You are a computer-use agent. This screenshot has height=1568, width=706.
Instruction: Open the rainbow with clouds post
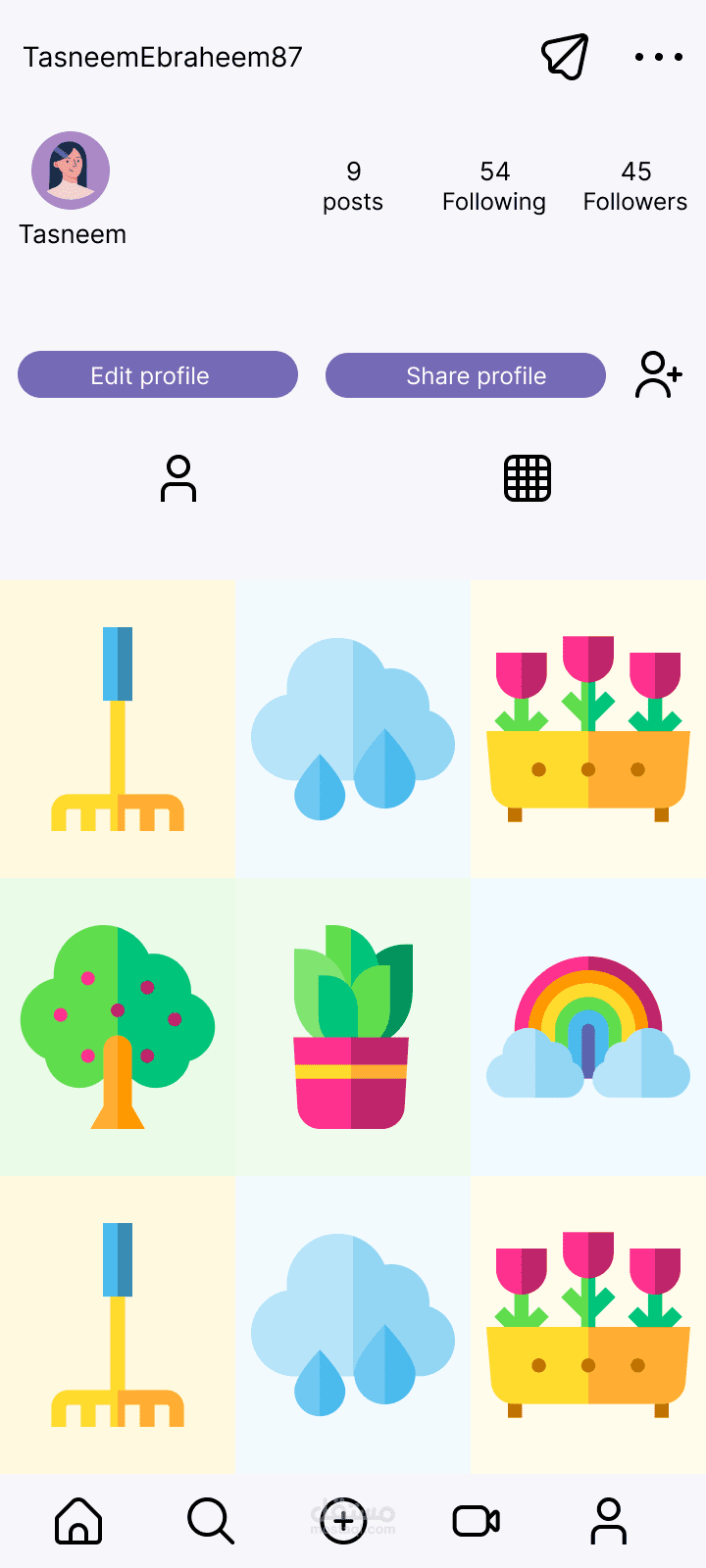tap(588, 1026)
